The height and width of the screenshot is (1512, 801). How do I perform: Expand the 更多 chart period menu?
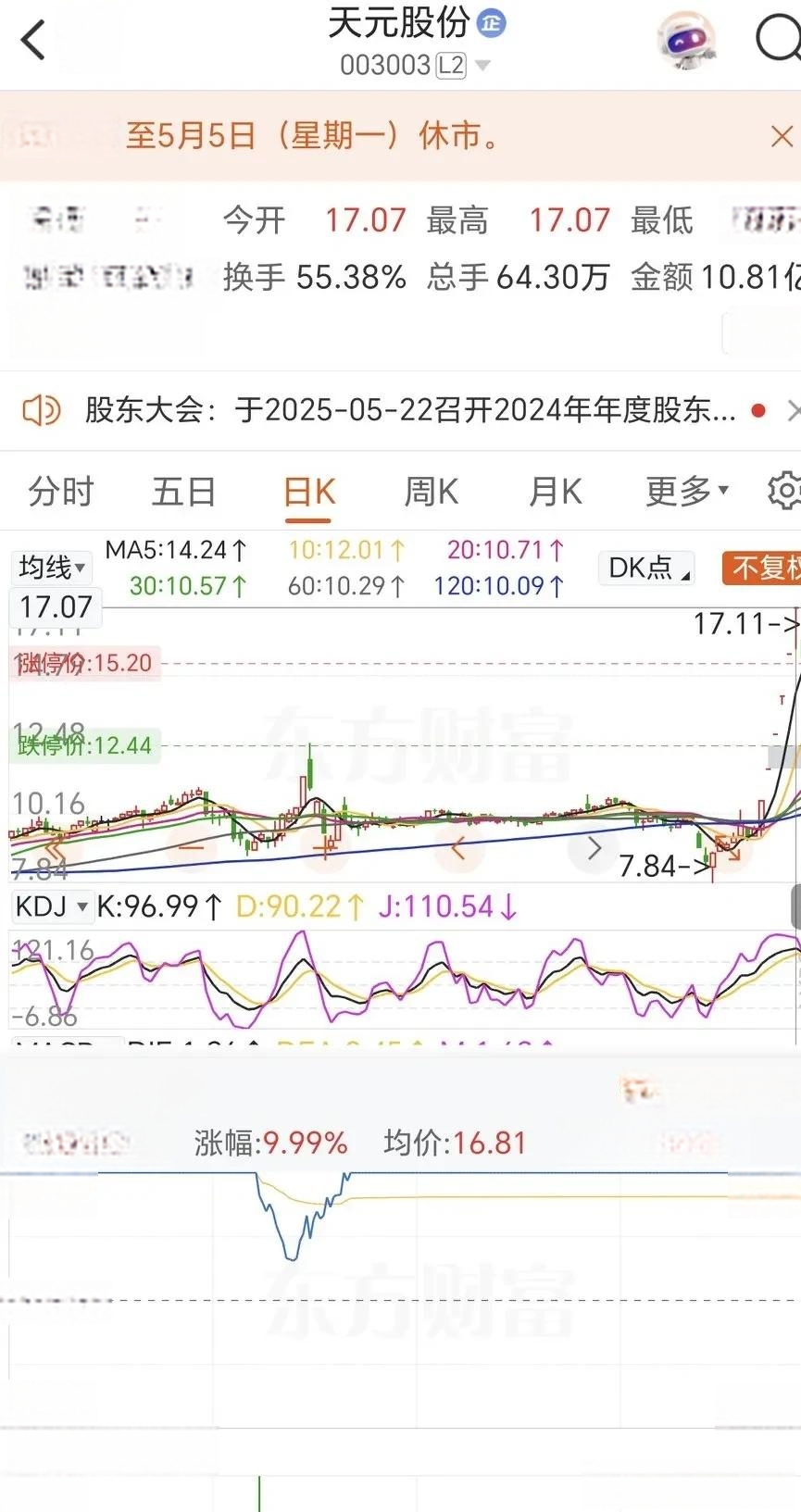coord(686,491)
